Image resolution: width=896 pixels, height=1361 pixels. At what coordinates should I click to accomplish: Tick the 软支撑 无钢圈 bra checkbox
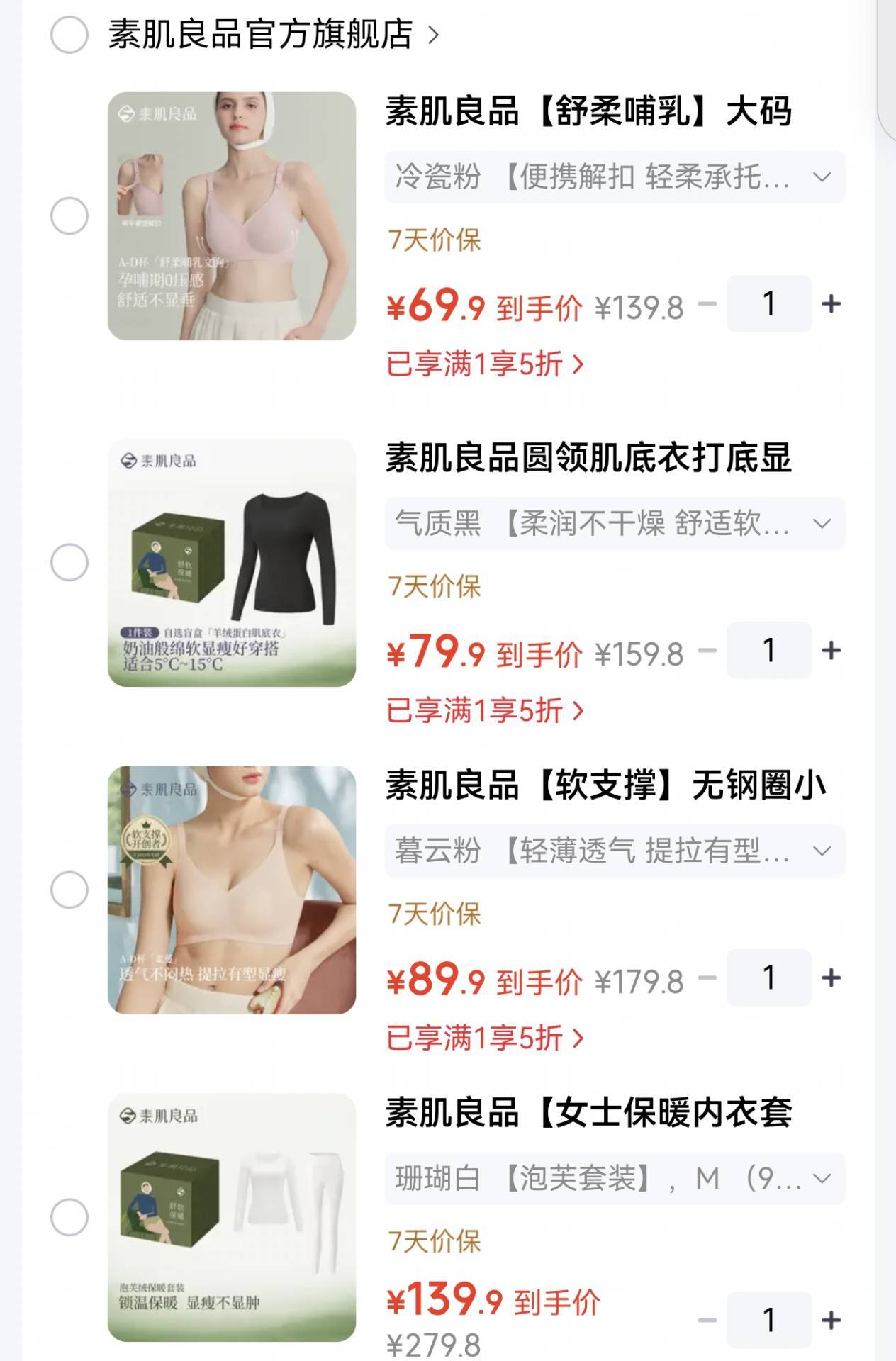(x=69, y=890)
